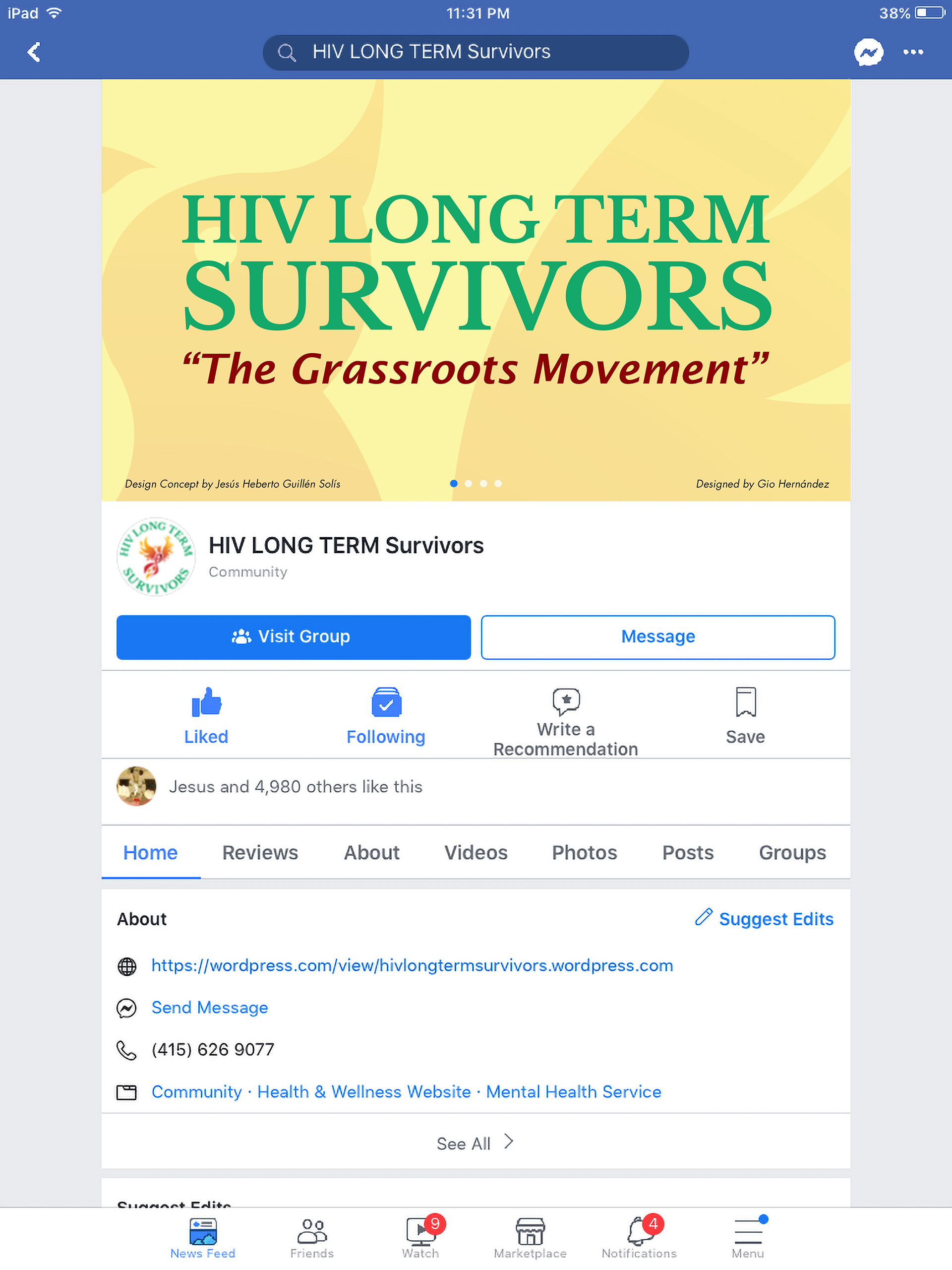Switch to the Videos tab

tap(476, 853)
